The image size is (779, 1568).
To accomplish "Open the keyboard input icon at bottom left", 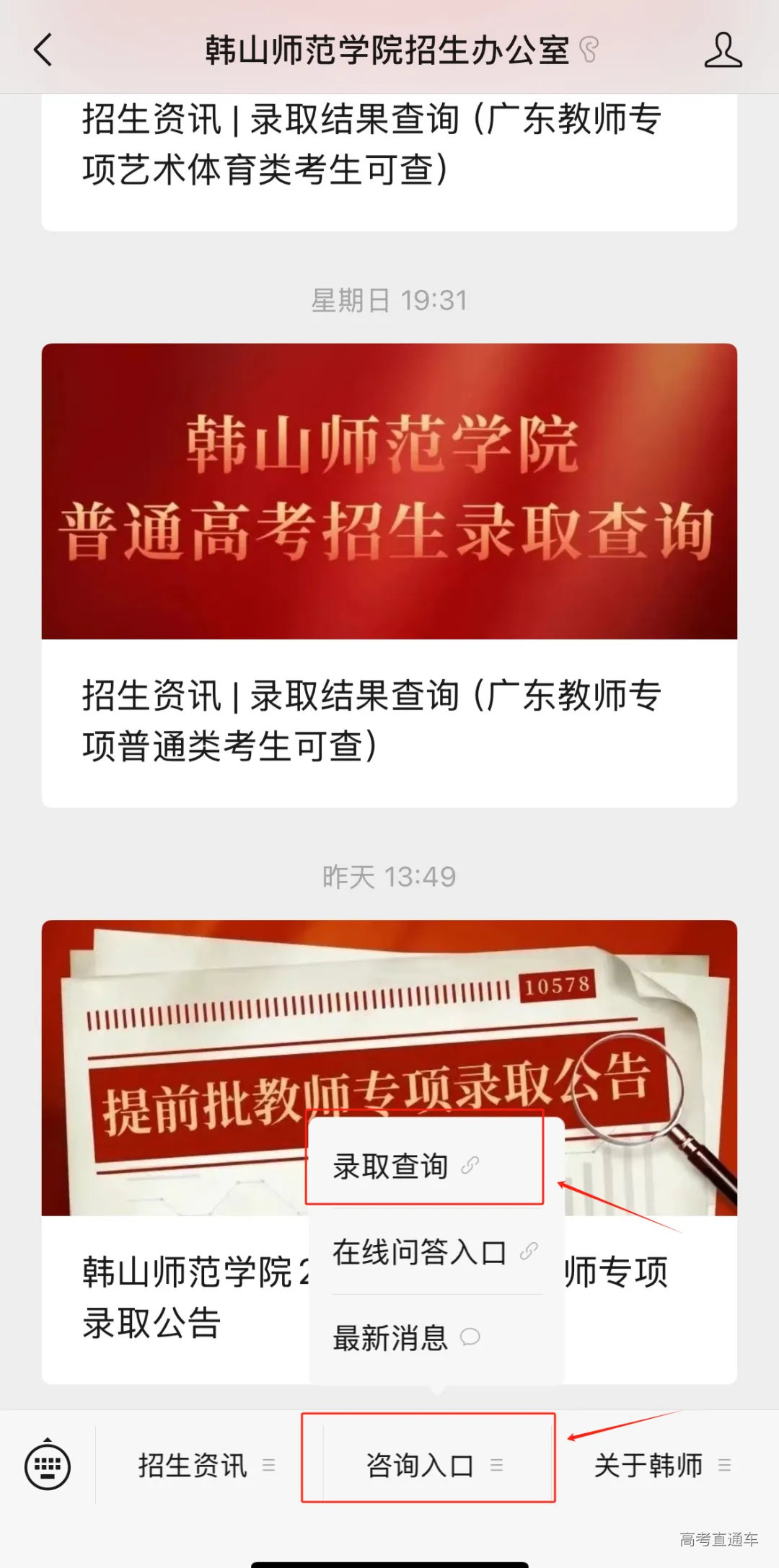I will point(45,1465).
